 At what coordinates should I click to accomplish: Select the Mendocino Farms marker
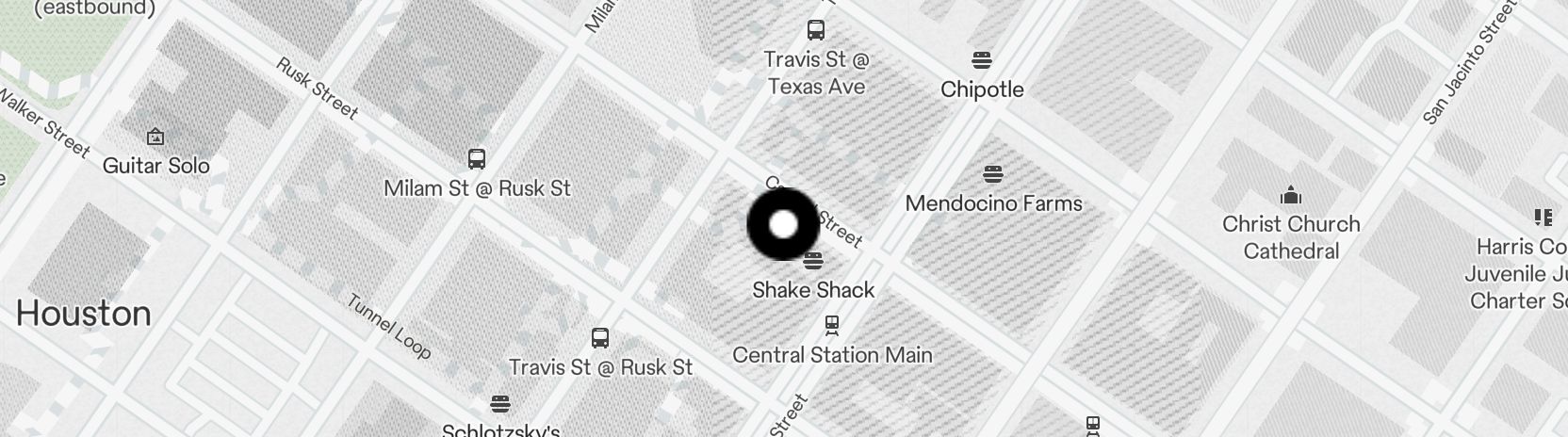992,175
